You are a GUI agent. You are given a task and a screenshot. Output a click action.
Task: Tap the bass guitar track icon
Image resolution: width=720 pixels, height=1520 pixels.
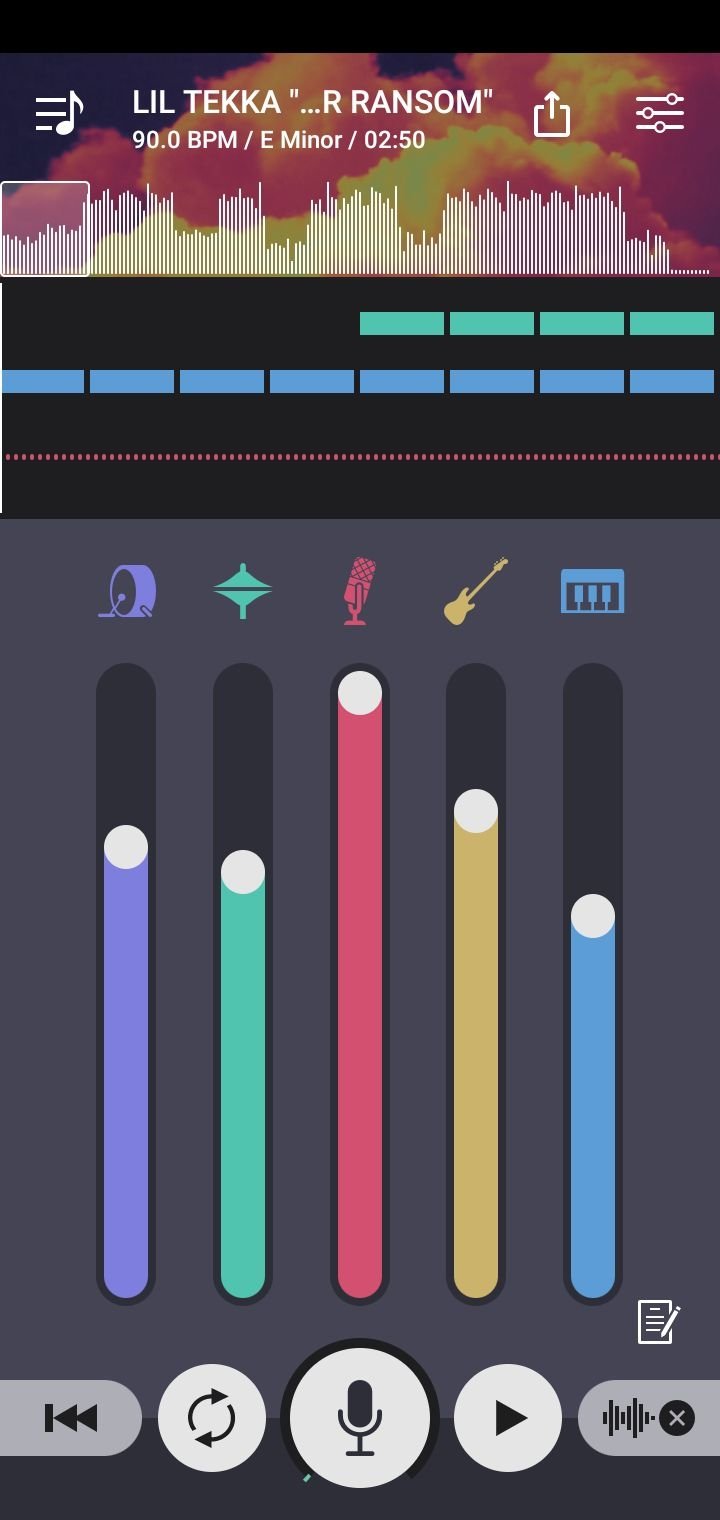tap(476, 591)
